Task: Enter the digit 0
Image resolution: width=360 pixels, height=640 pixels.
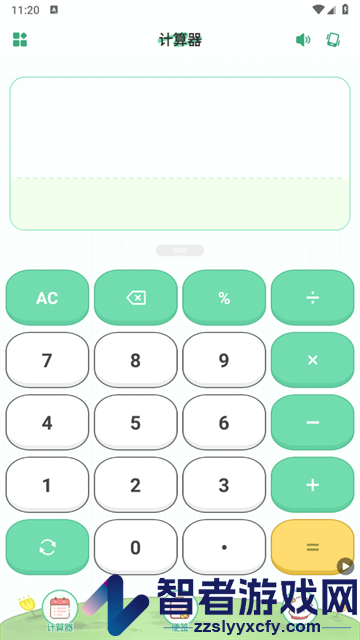Action: pyautogui.click(x=136, y=547)
